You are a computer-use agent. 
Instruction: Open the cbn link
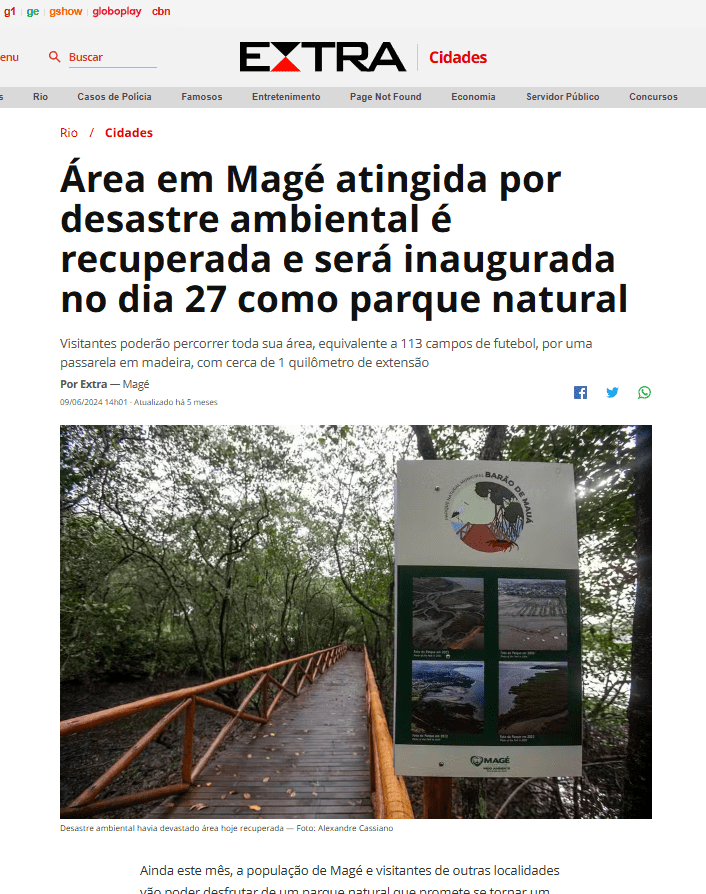coord(161,11)
